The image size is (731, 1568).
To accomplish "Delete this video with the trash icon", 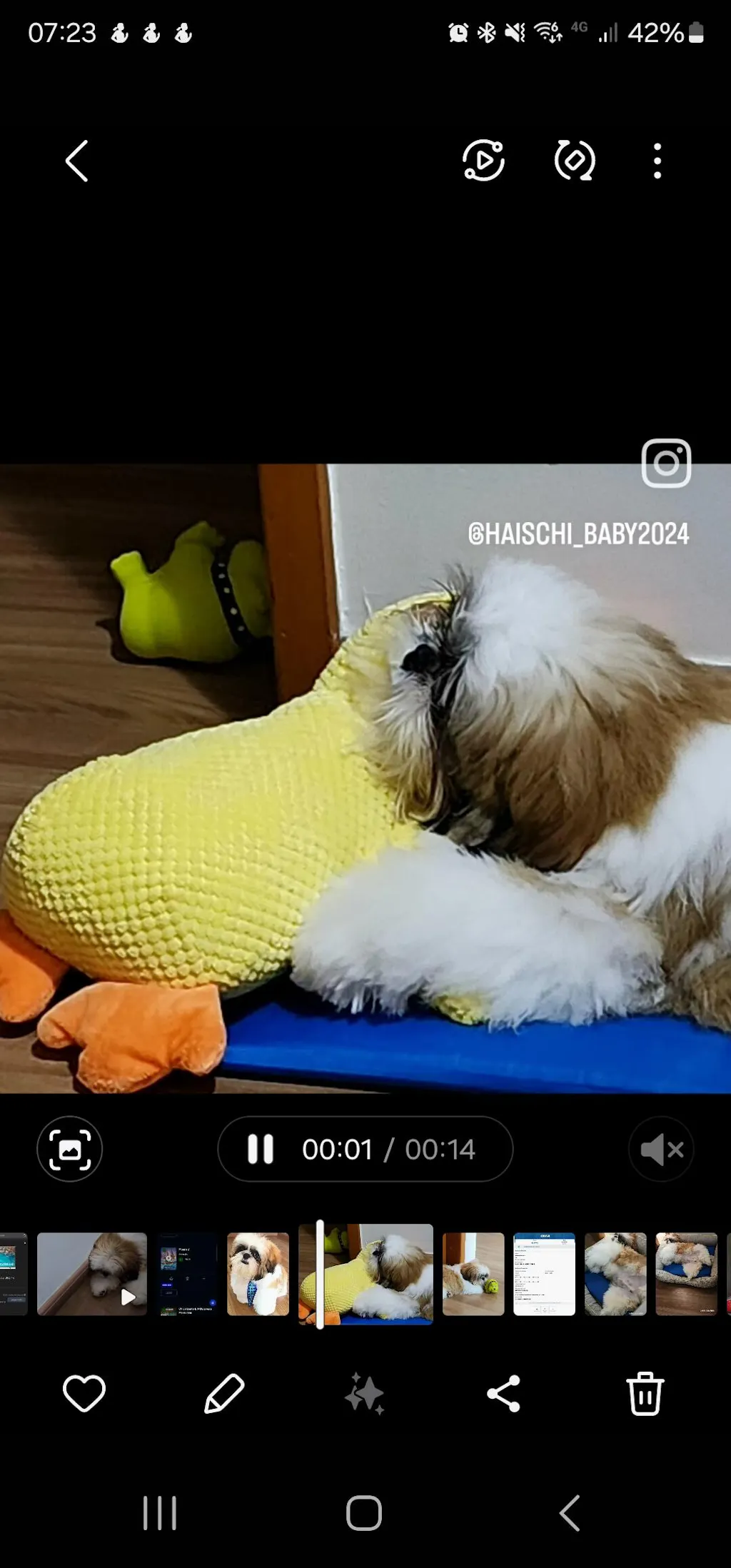I will [645, 1393].
